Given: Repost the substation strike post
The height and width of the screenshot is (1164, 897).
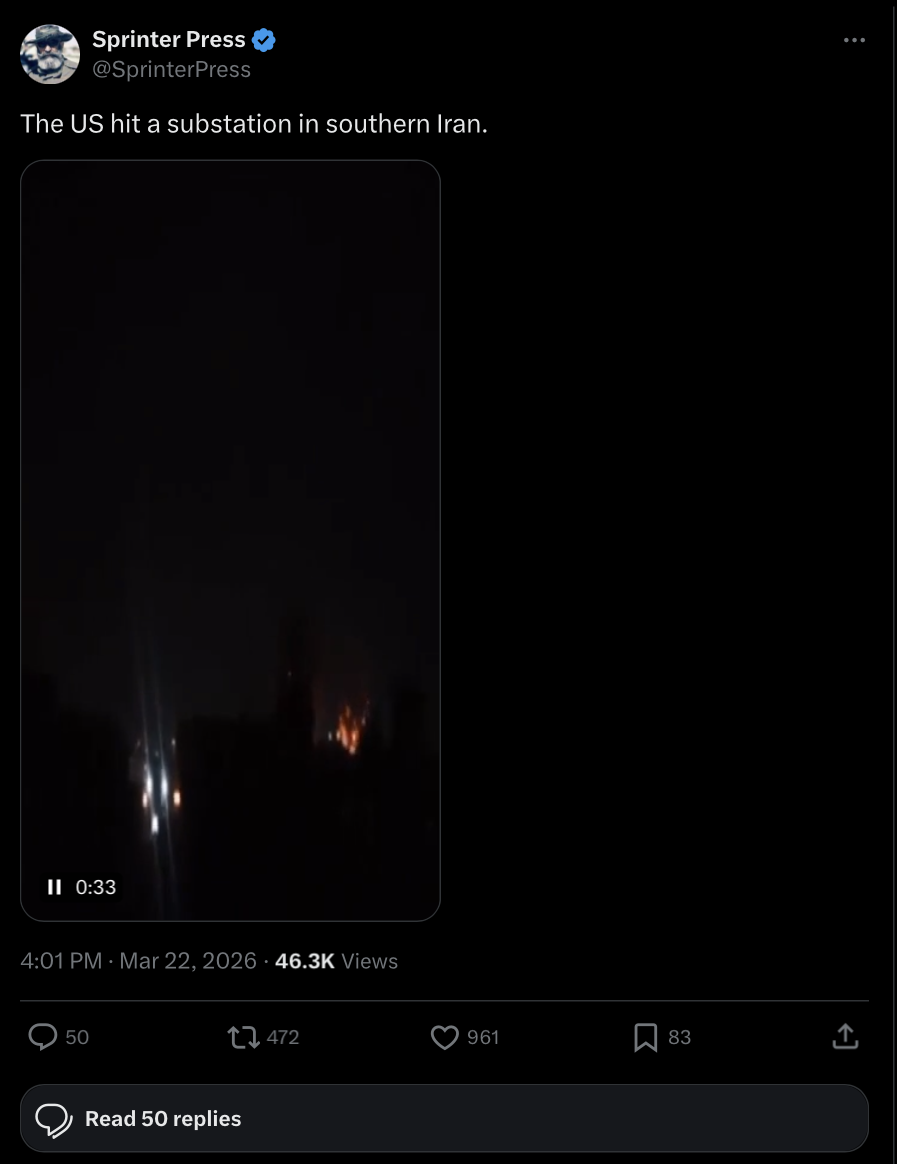Looking at the screenshot, I should click(x=243, y=1037).
